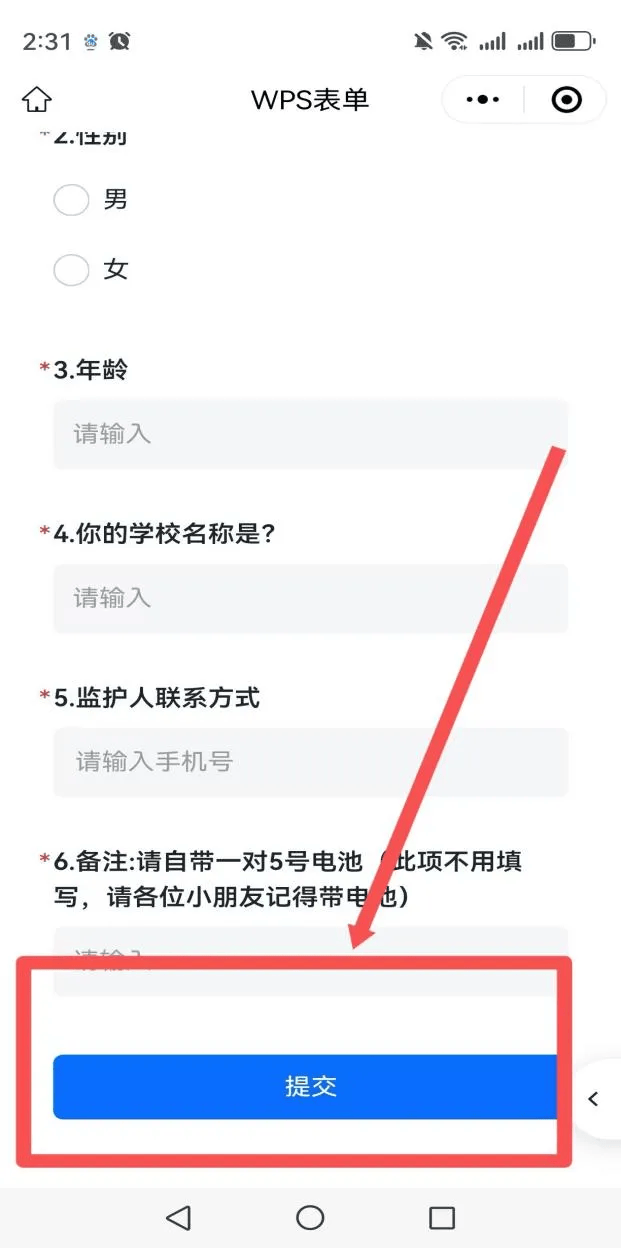Focus the 年龄 input field
Viewport: 621px width, 1248px height.
click(310, 434)
